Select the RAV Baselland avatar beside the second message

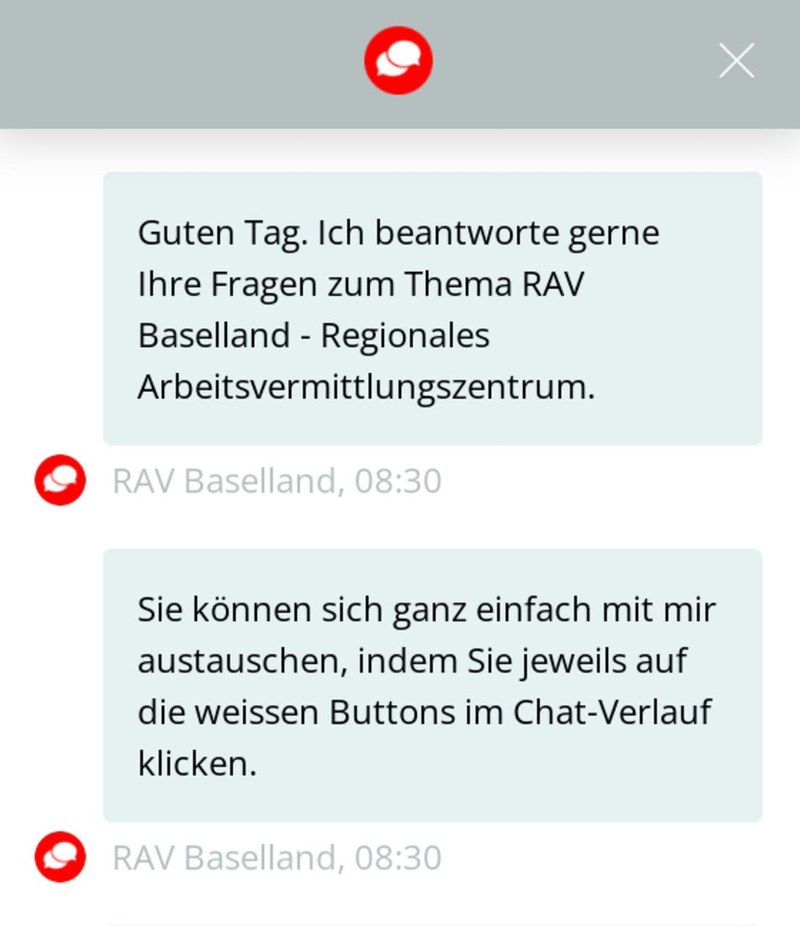[59, 856]
